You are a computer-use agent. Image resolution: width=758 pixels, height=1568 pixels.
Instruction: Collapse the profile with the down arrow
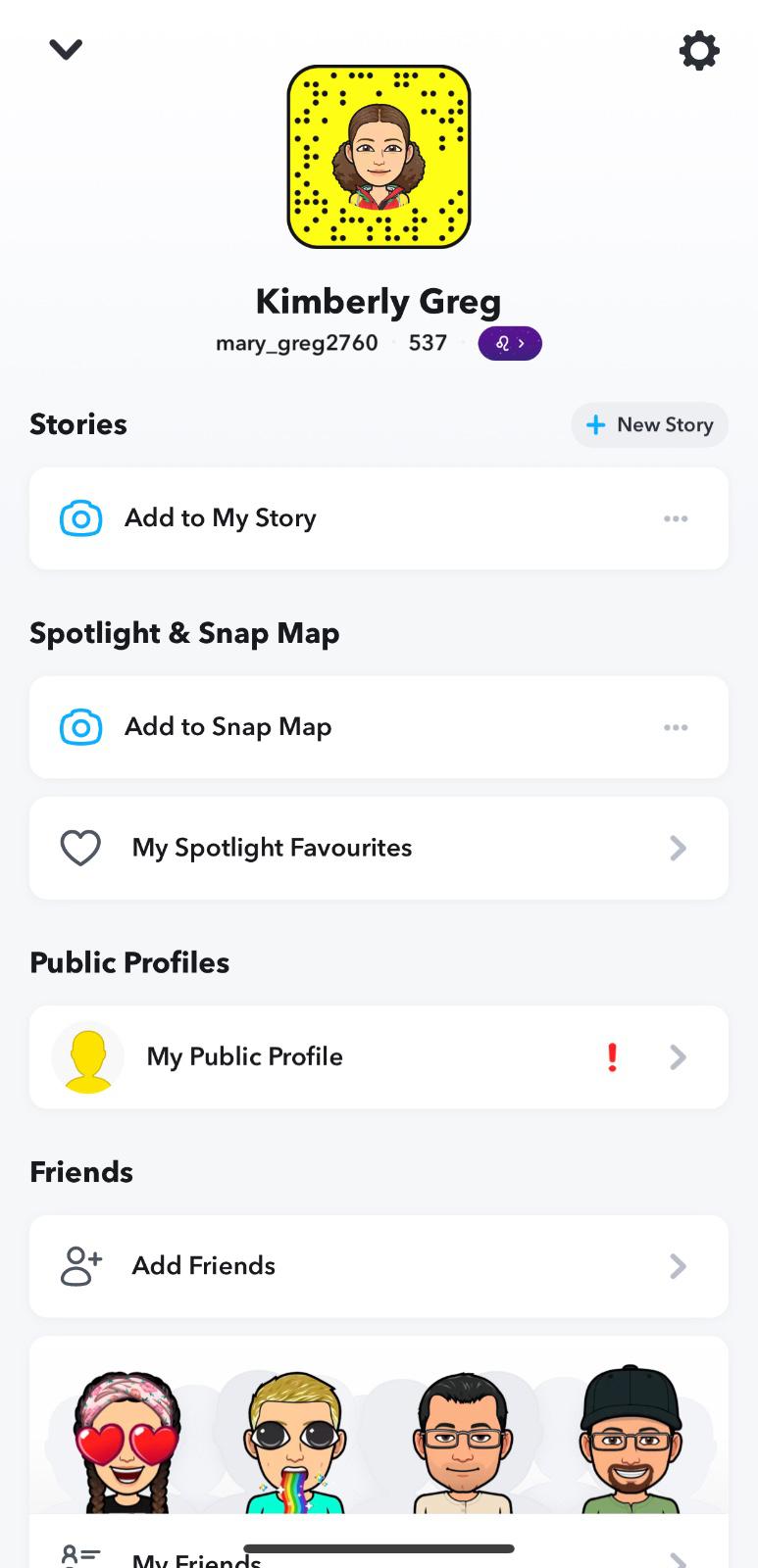tap(66, 49)
